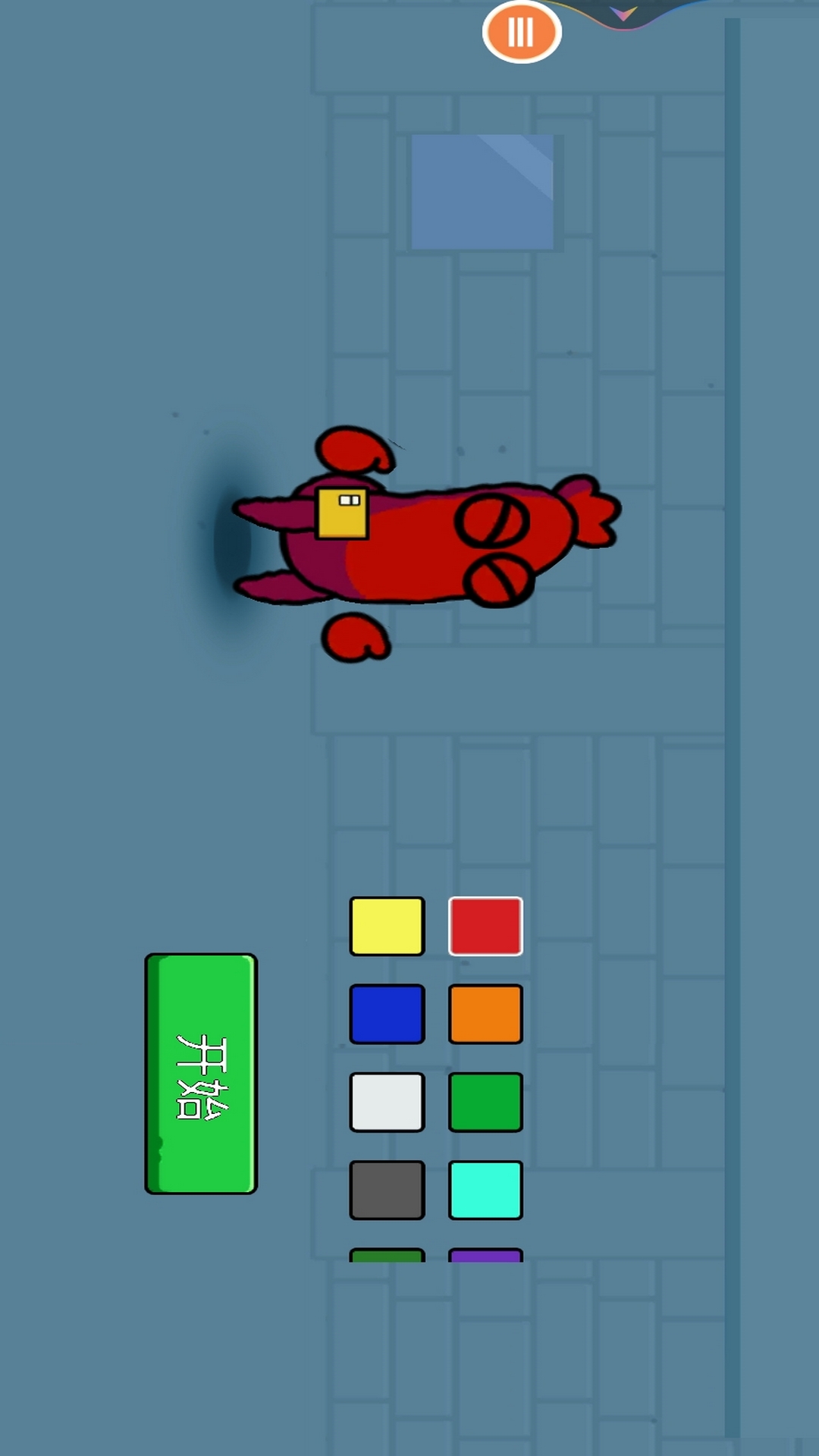Pick the blue color swatch

click(387, 1014)
